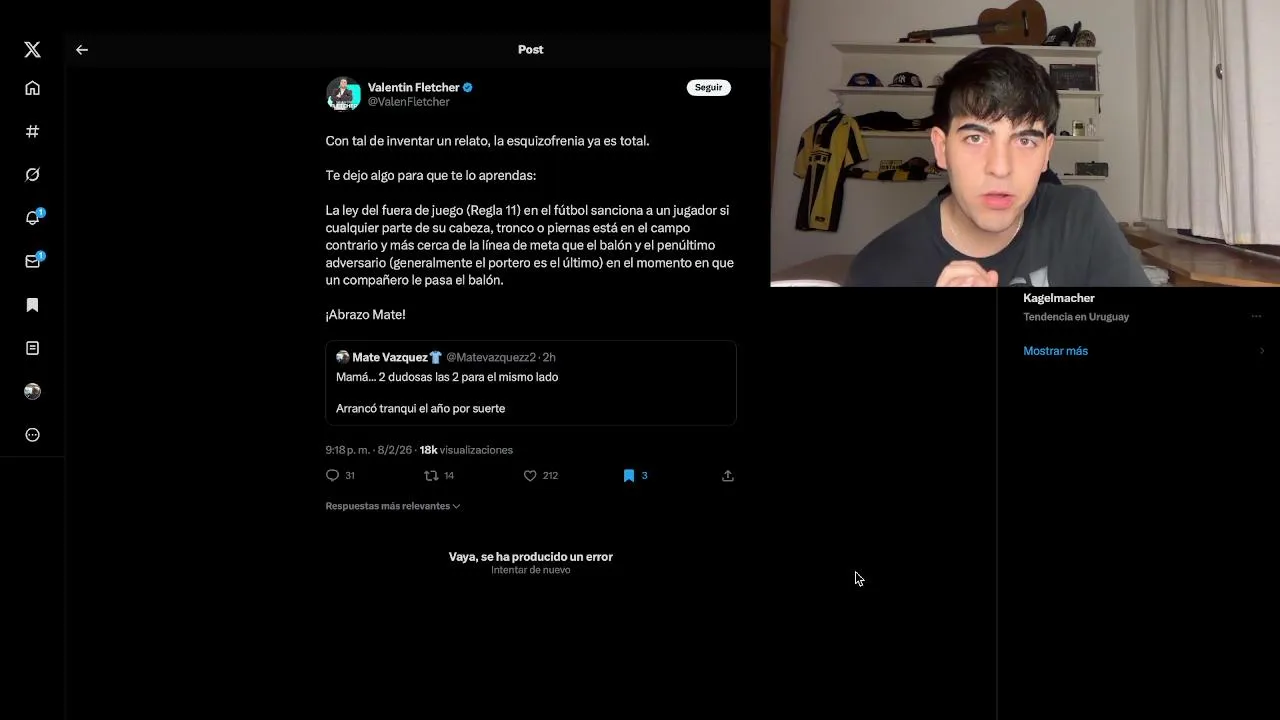Remove the bookmark from this post
This screenshot has width=1280, height=720.
click(x=629, y=476)
